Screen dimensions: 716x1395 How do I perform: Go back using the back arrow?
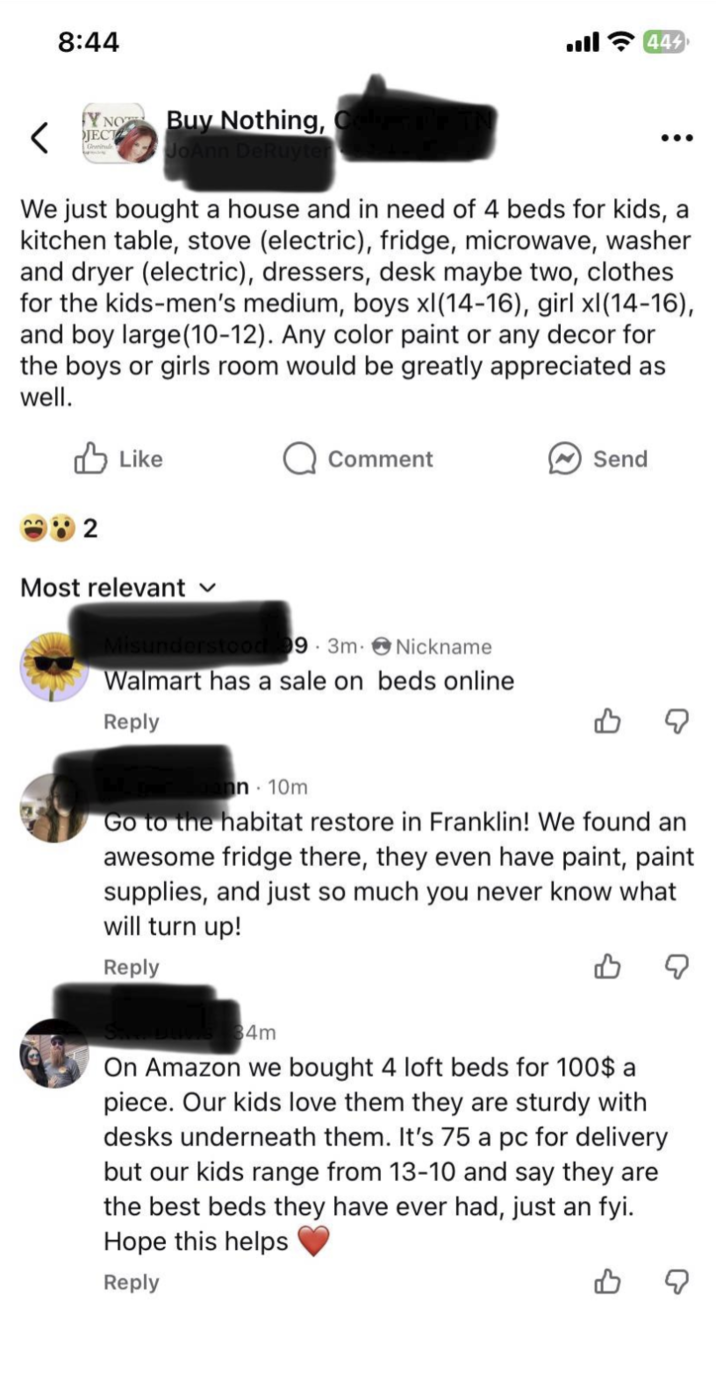point(39,137)
